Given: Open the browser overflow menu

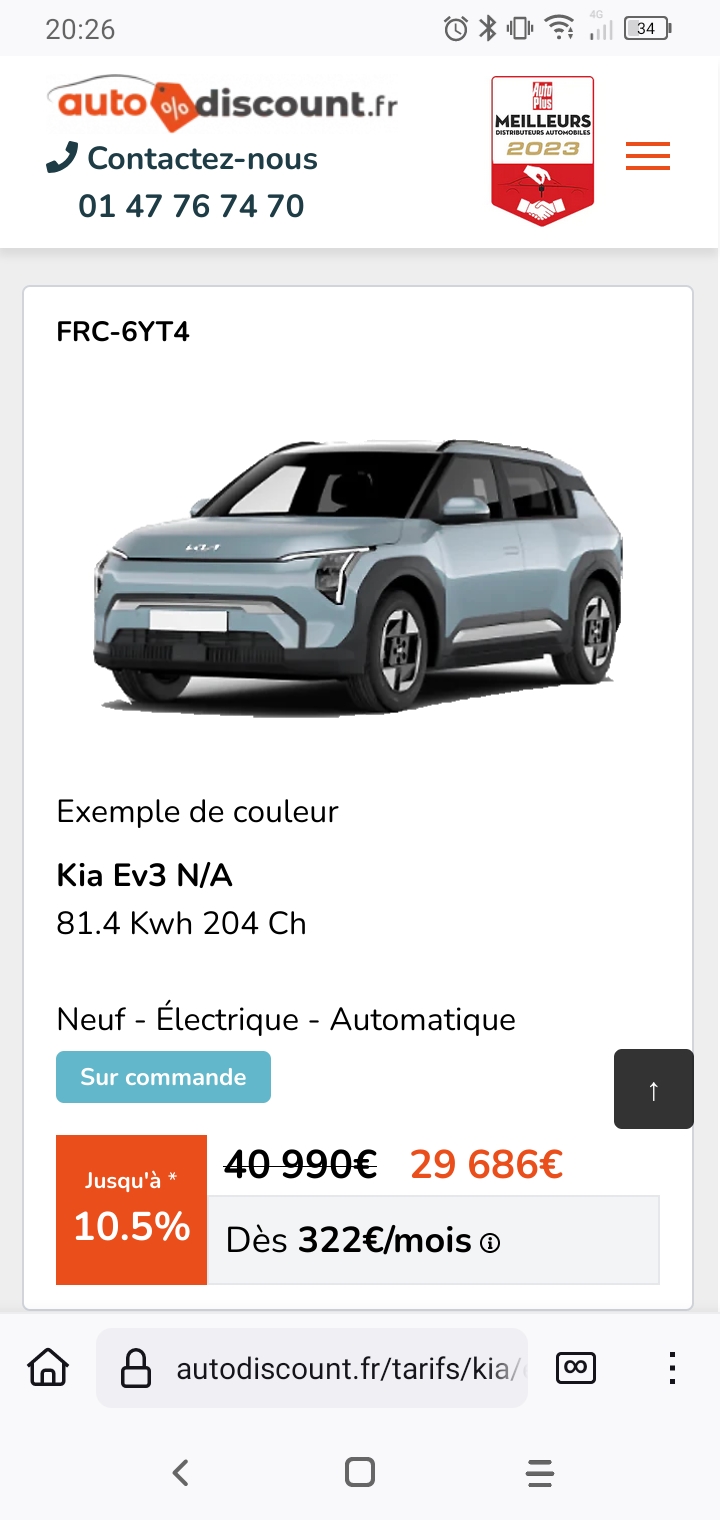Looking at the screenshot, I should 672,1367.
